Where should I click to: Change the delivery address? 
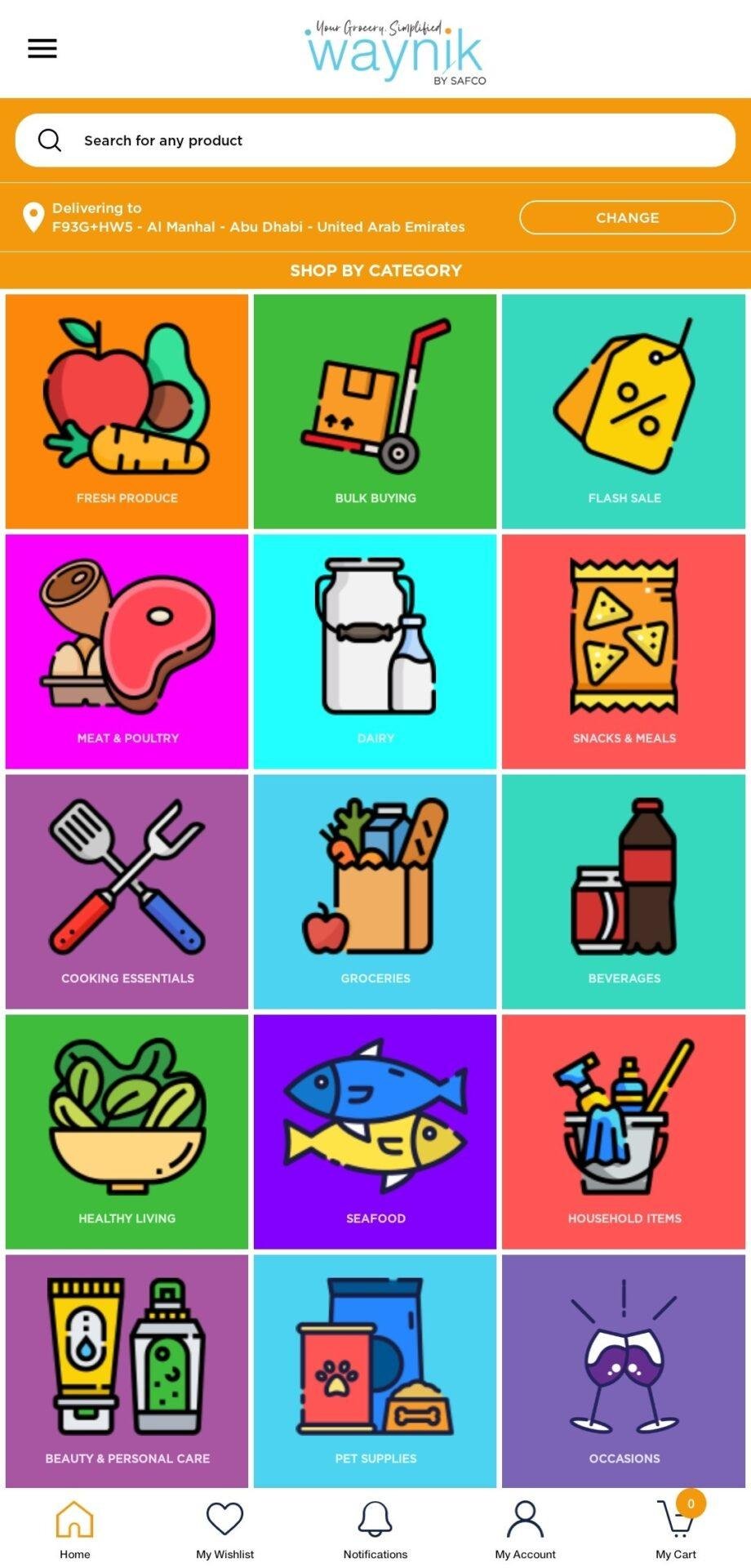(x=627, y=217)
